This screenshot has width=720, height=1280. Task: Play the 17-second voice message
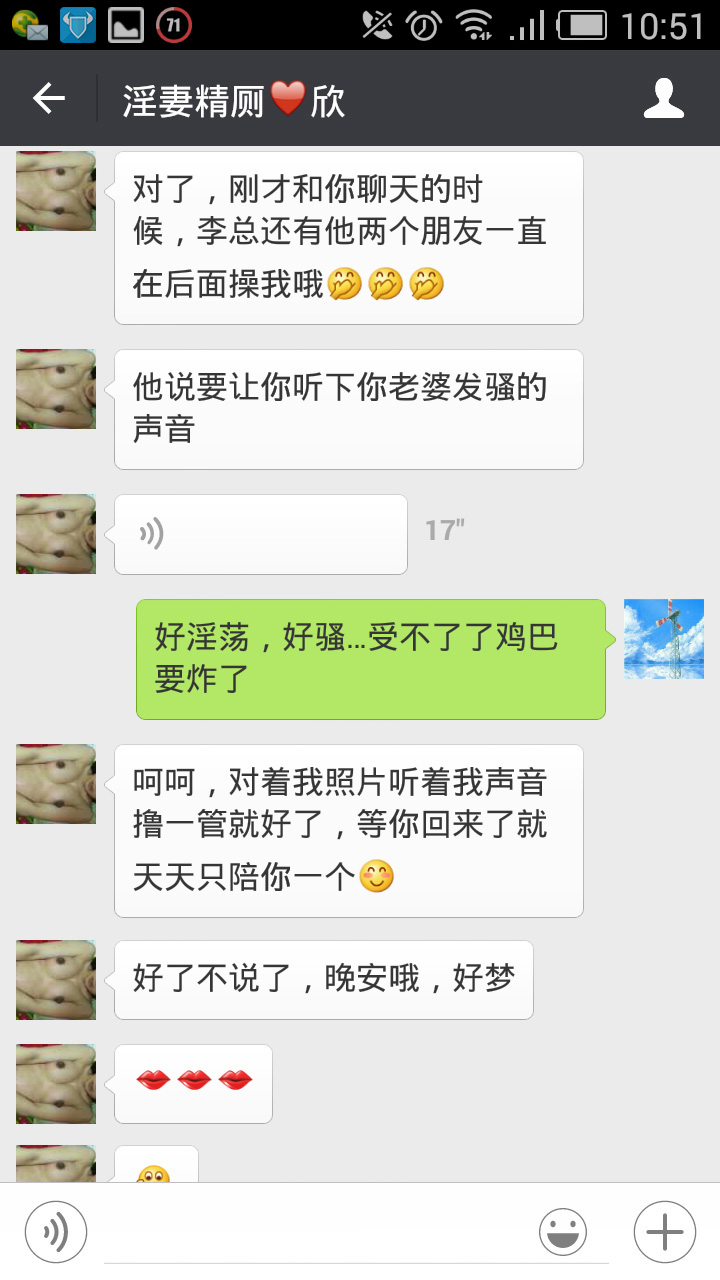[261, 534]
